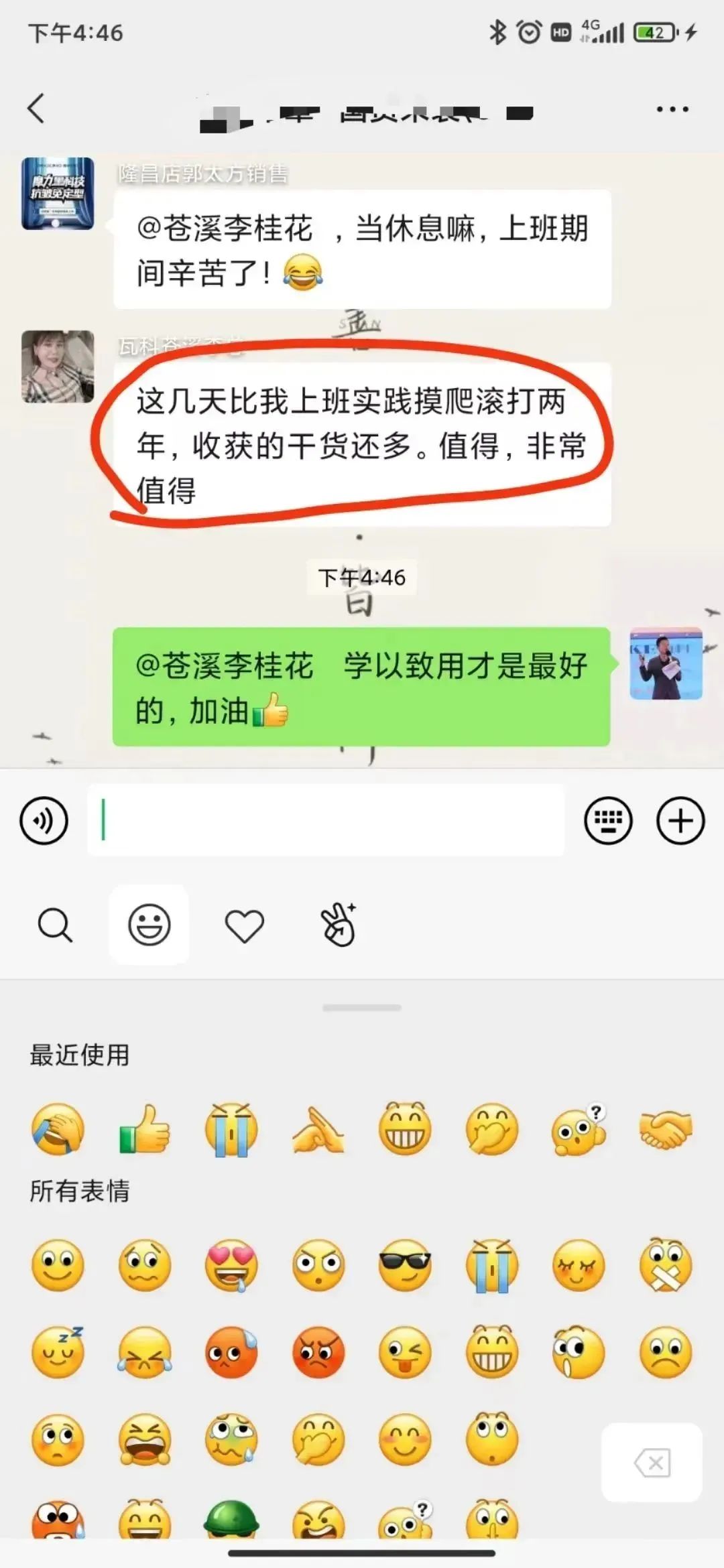Open the sticker gesture tab
This screenshot has height=1568, width=724.
(x=339, y=925)
